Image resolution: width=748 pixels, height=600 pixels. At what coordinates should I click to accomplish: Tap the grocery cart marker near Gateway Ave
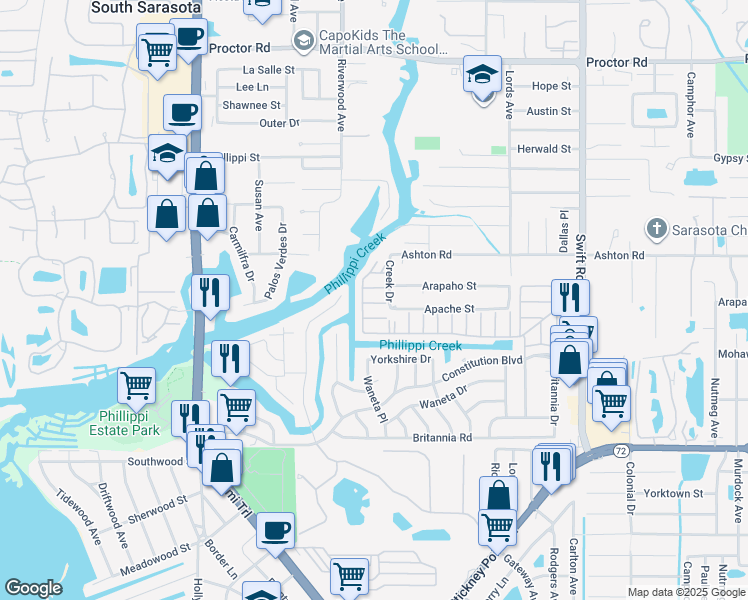click(x=496, y=525)
